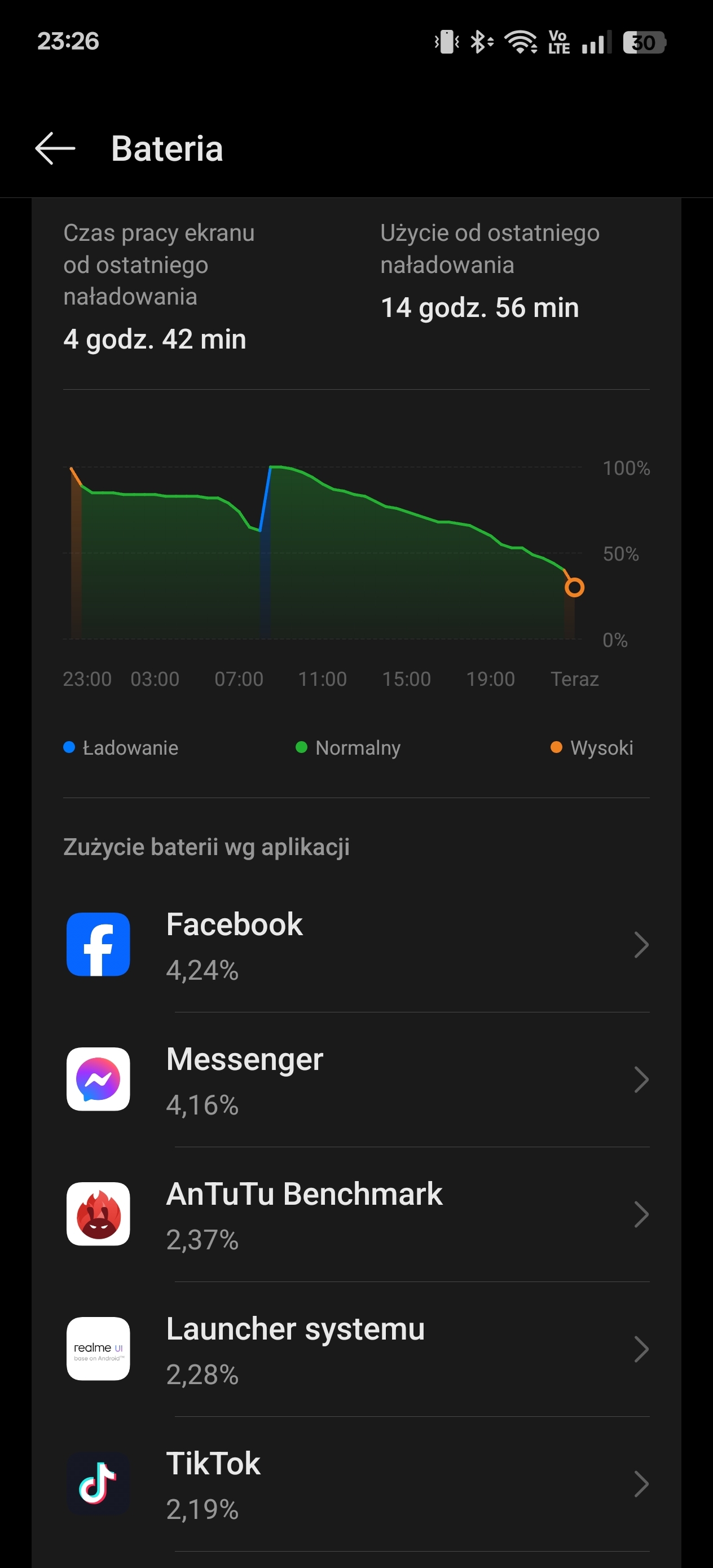The image size is (713, 1568).
Task: Open Messenger battery usage details
Action: click(x=356, y=1080)
